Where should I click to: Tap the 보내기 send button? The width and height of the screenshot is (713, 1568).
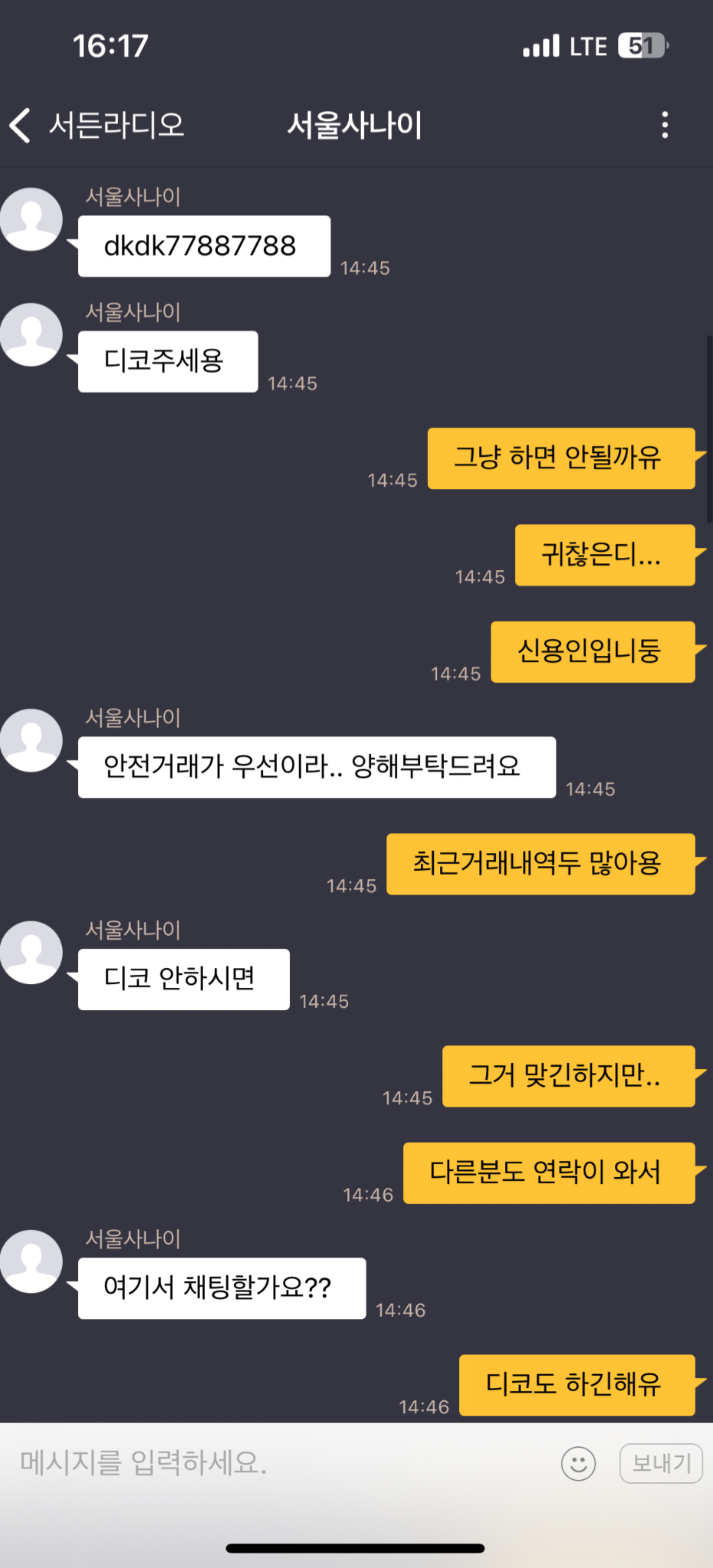coord(661,1464)
